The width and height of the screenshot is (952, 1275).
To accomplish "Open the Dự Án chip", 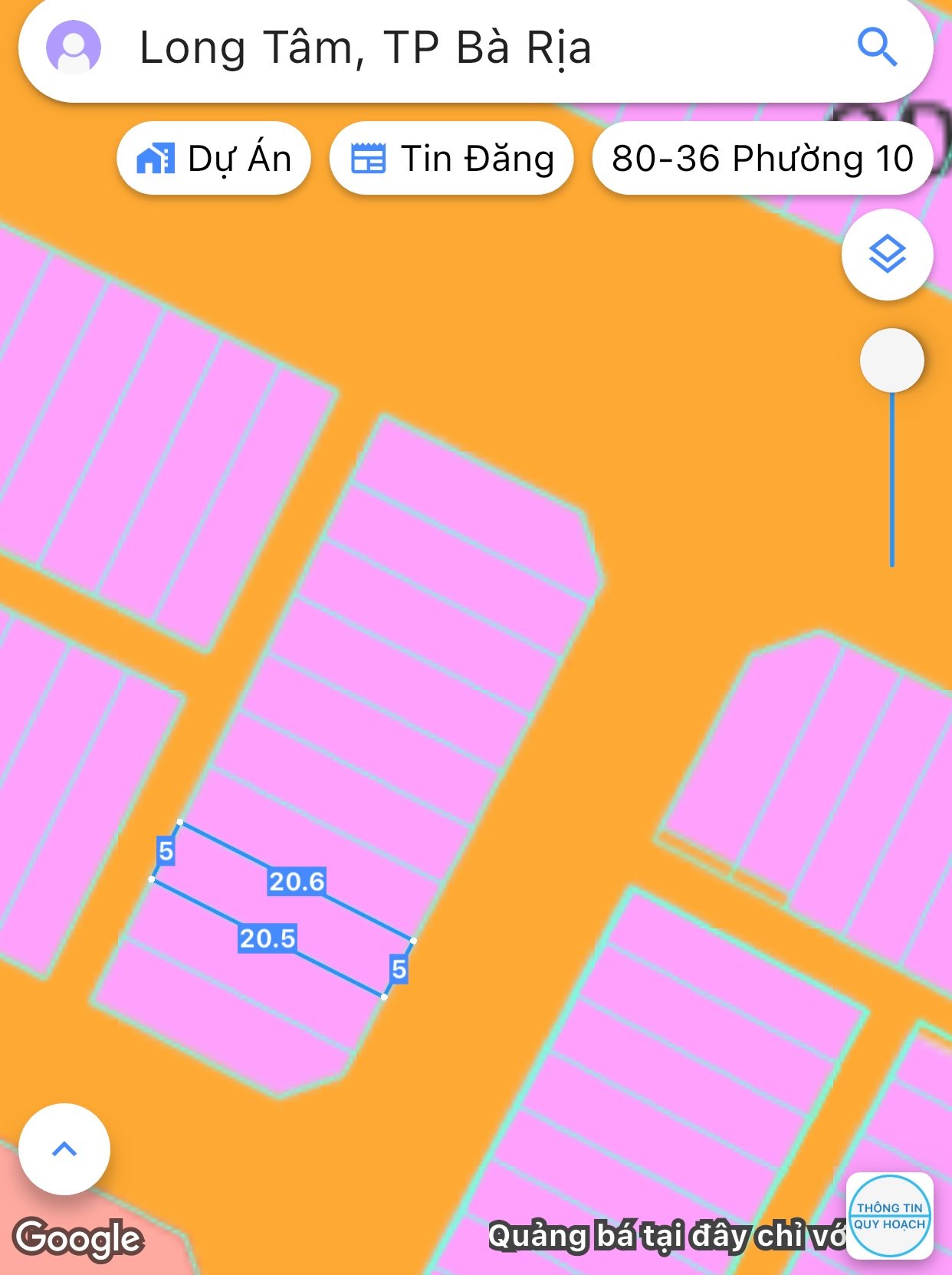I will 214,159.
